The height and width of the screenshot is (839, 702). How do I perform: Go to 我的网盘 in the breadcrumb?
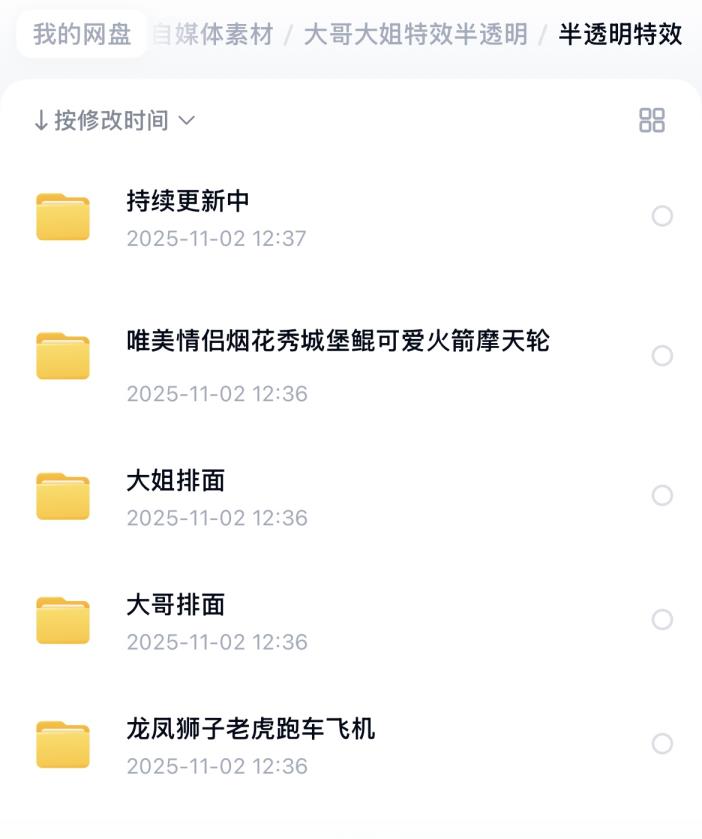coord(82,35)
